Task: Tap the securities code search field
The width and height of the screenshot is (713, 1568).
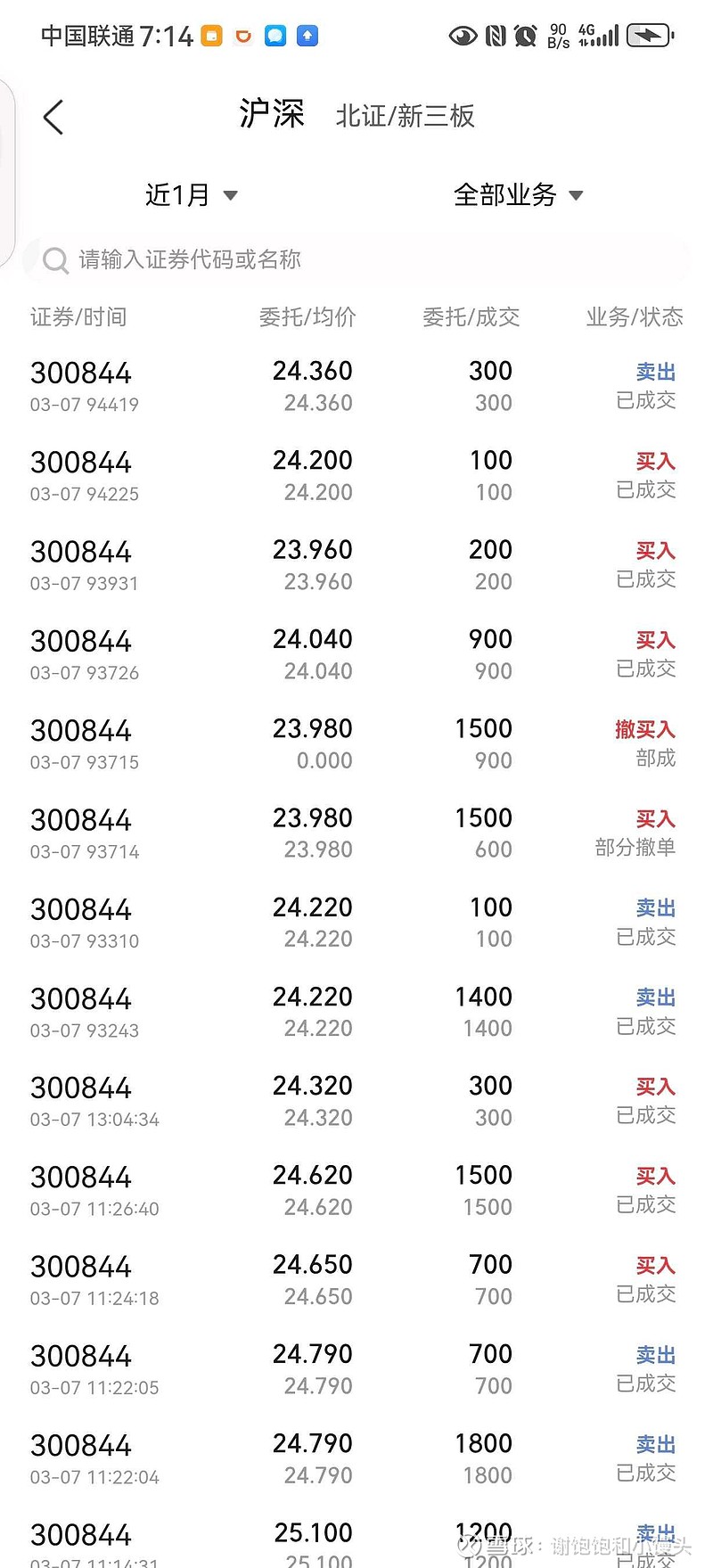Action: [356, 259]
